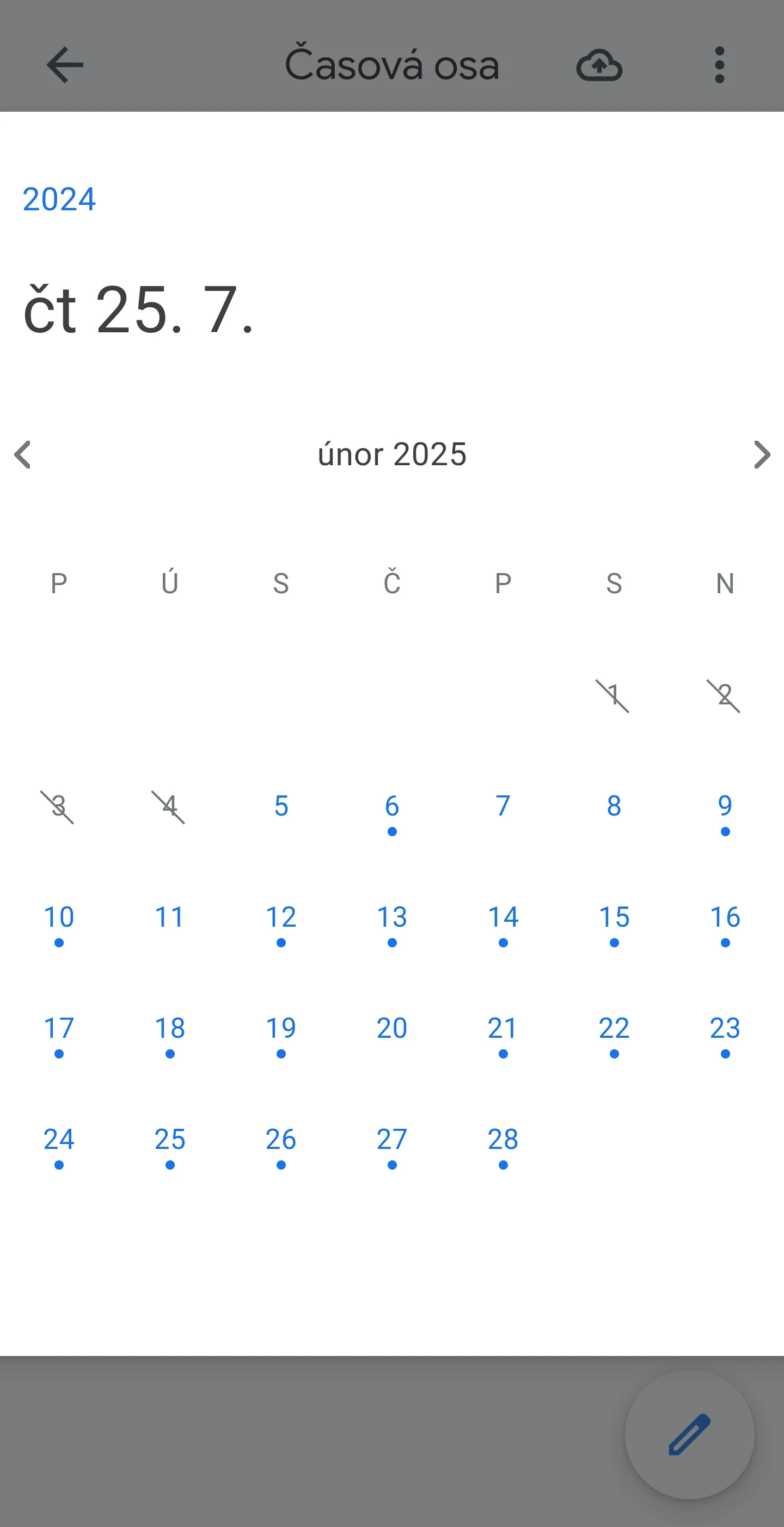Select day 20 in the calendar

[x=391, y=1029]
